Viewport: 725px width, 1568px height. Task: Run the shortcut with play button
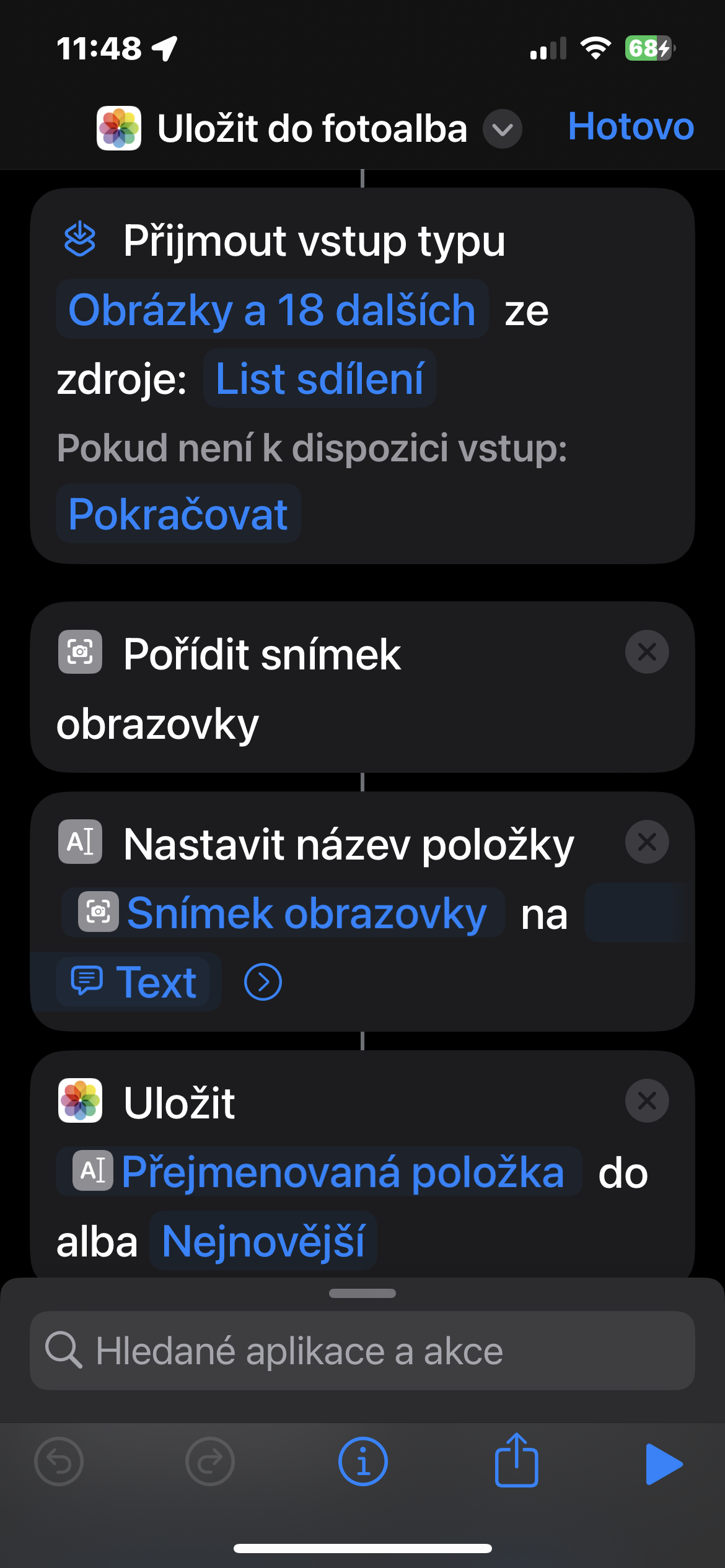point(663,1463)
